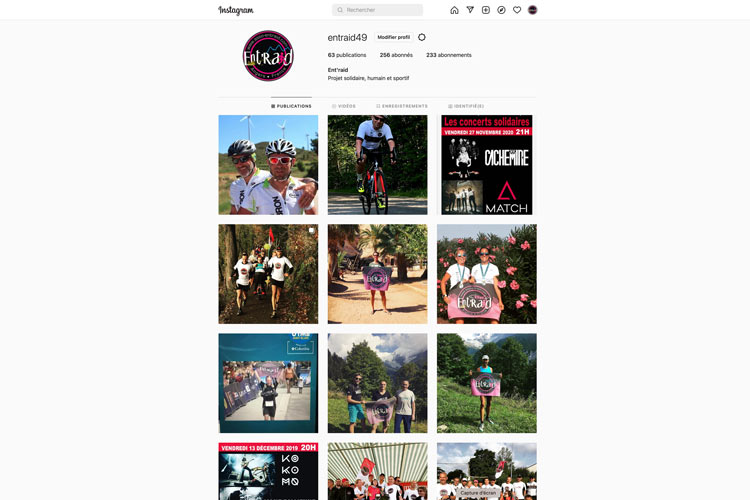This screenshot has width=750, height=500.
Task: Open direct messages icon
Action: [x=470, y=10]
